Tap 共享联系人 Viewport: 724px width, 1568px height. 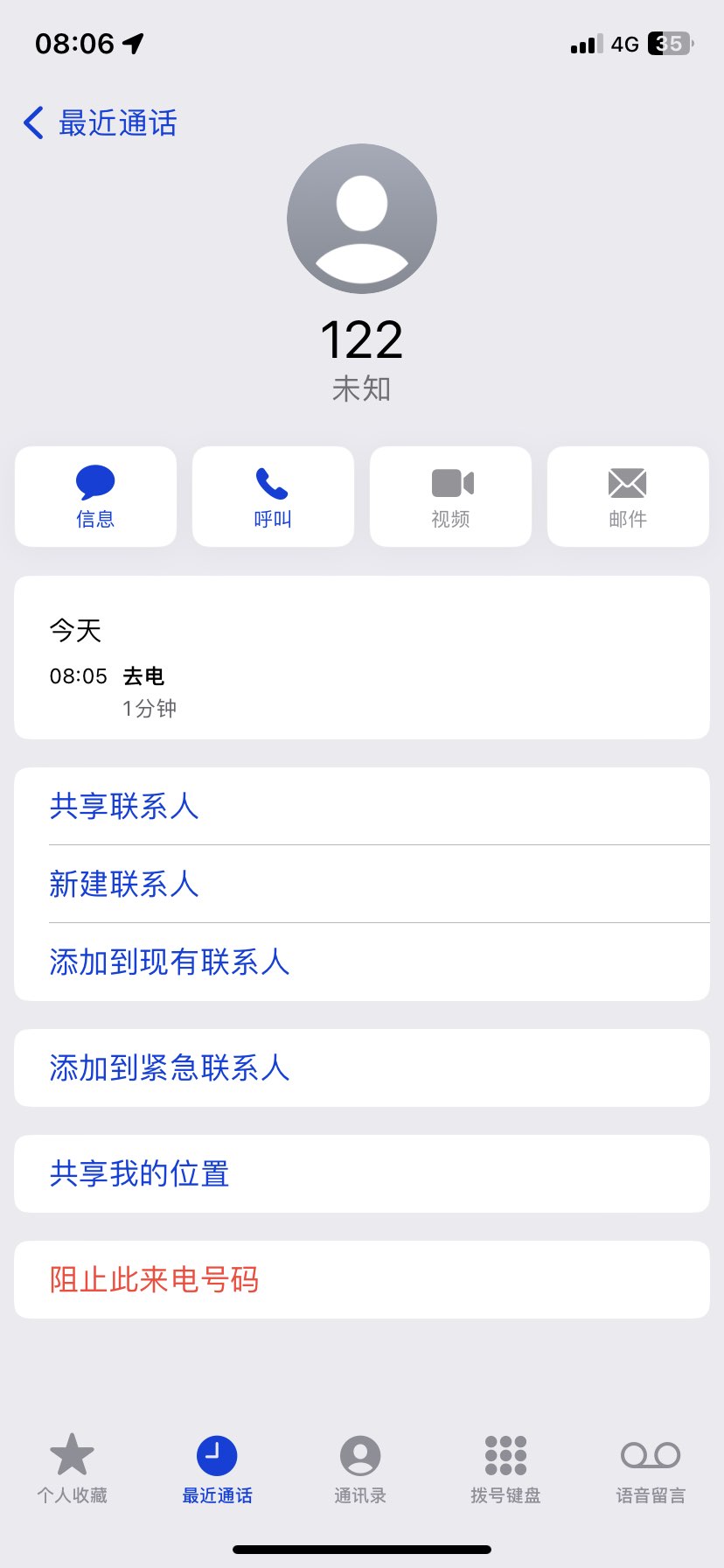[362, 806]
